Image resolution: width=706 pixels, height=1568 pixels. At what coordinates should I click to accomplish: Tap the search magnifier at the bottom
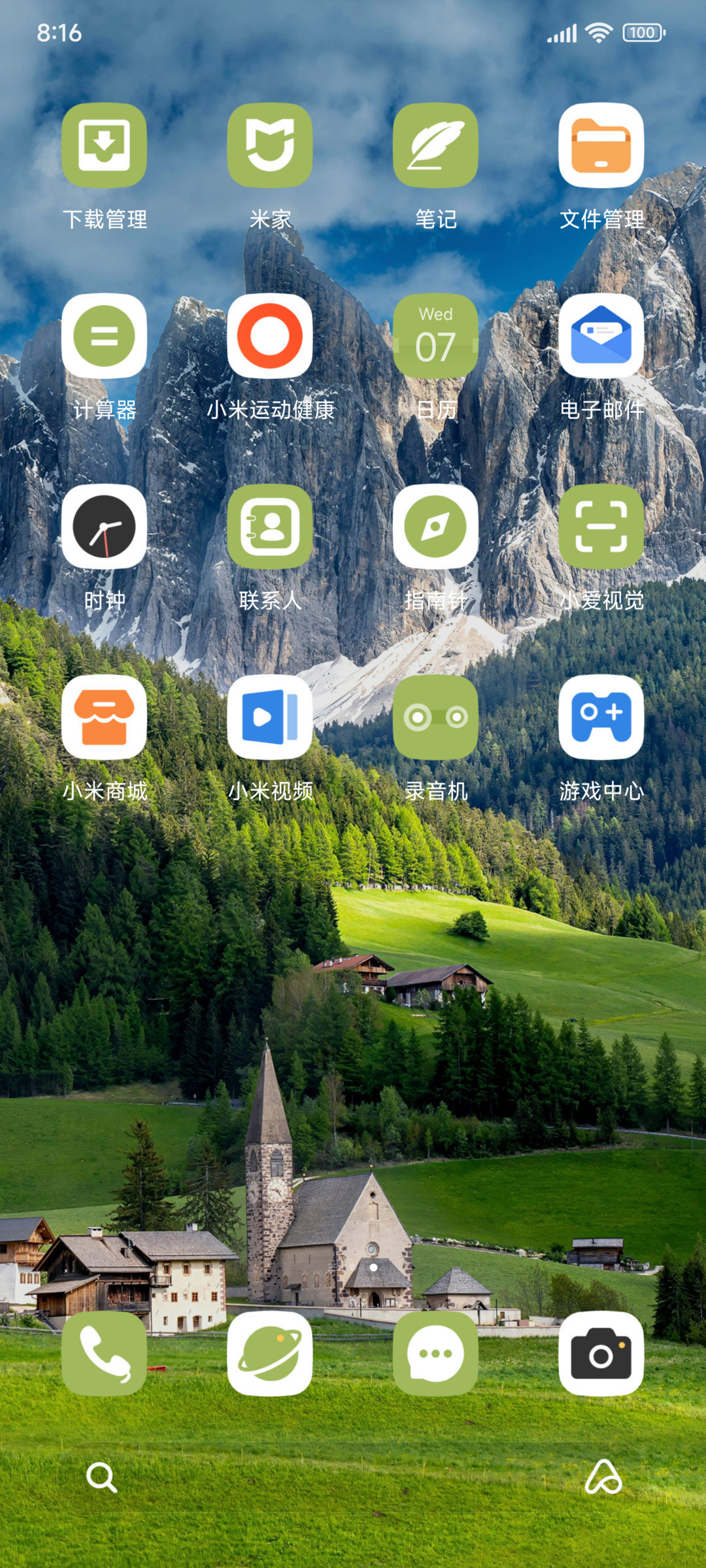coord(102,1477)
